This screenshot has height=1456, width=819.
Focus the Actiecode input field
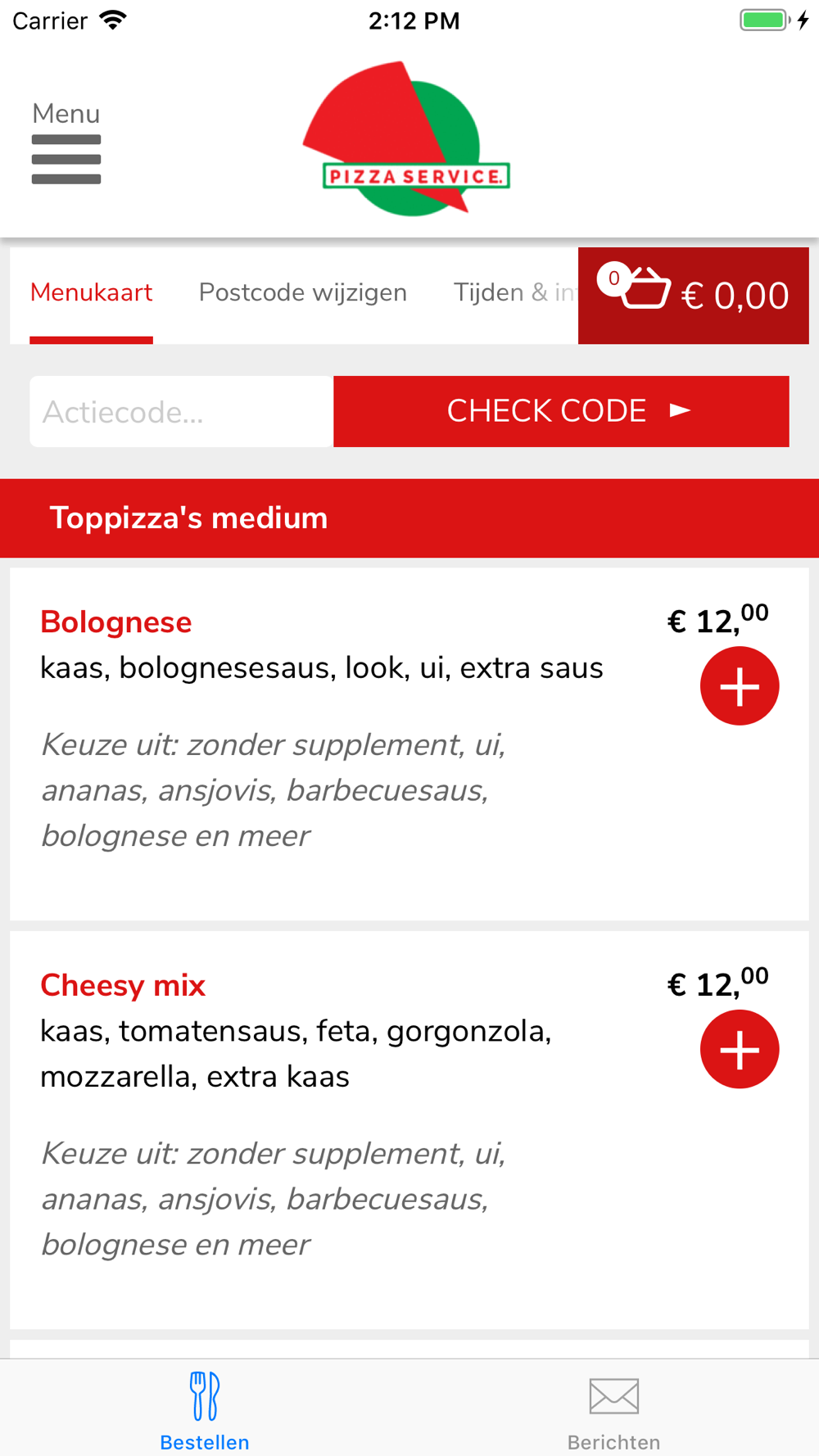(x=182, y=412)
